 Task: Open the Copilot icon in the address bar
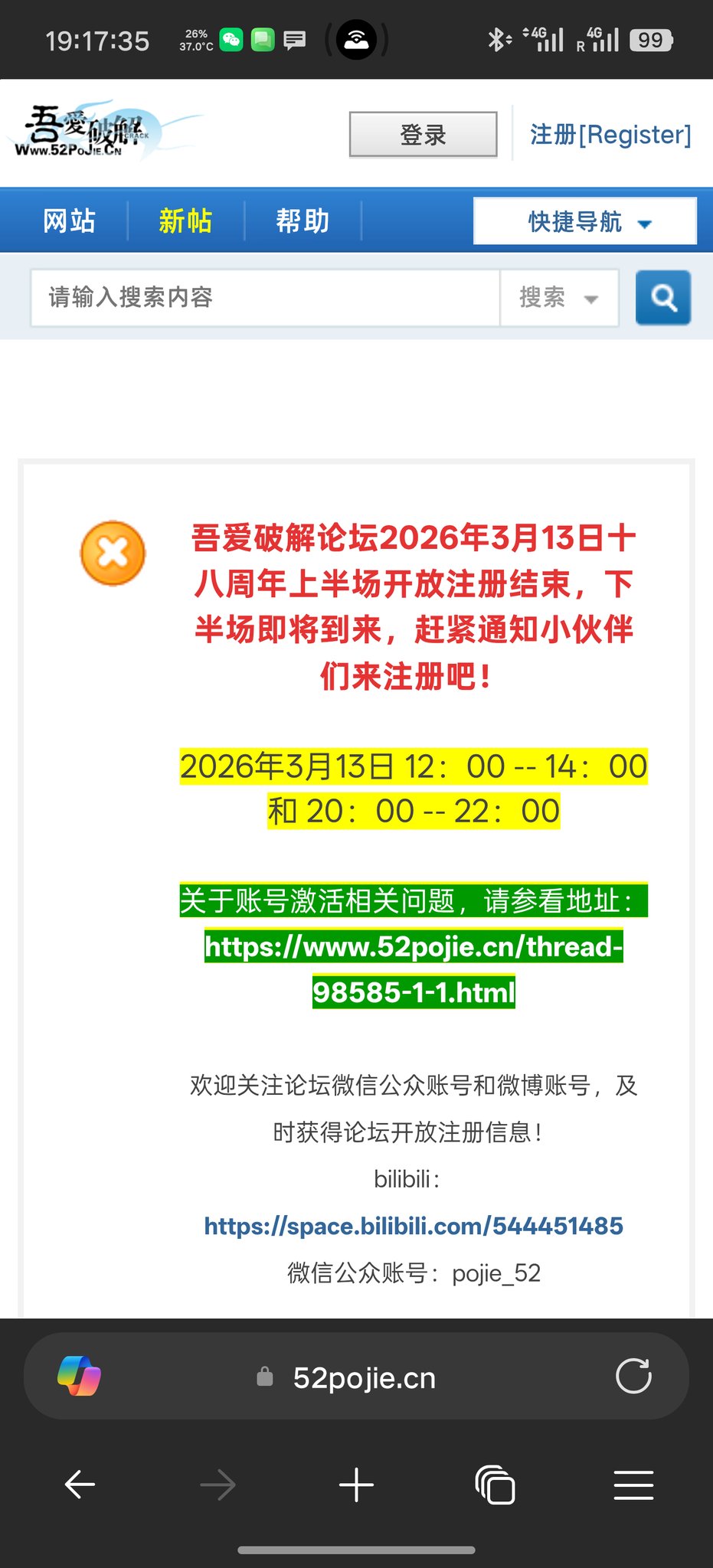click(x=80, y=1377)
